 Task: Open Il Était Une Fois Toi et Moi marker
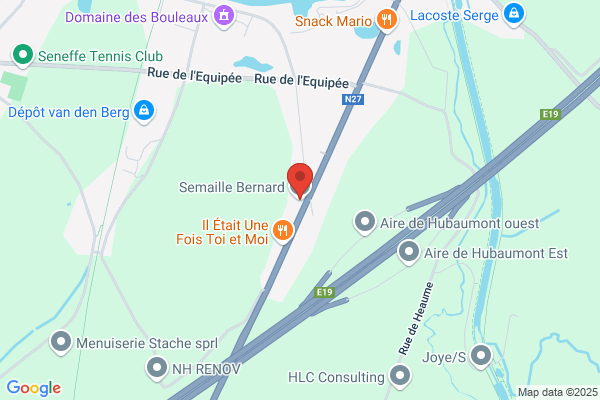tap(283, 231)
